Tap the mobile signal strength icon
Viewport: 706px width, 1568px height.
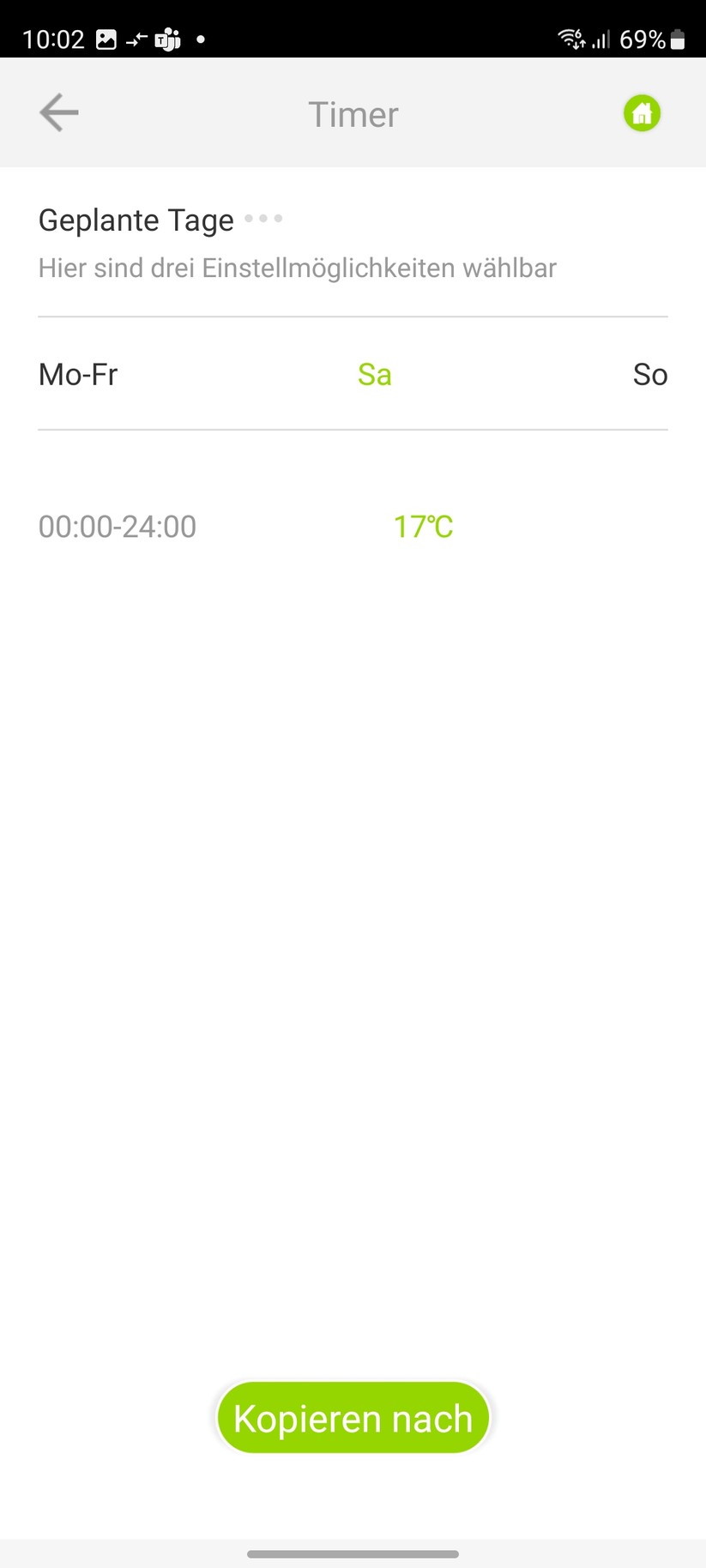coord(600,39)
